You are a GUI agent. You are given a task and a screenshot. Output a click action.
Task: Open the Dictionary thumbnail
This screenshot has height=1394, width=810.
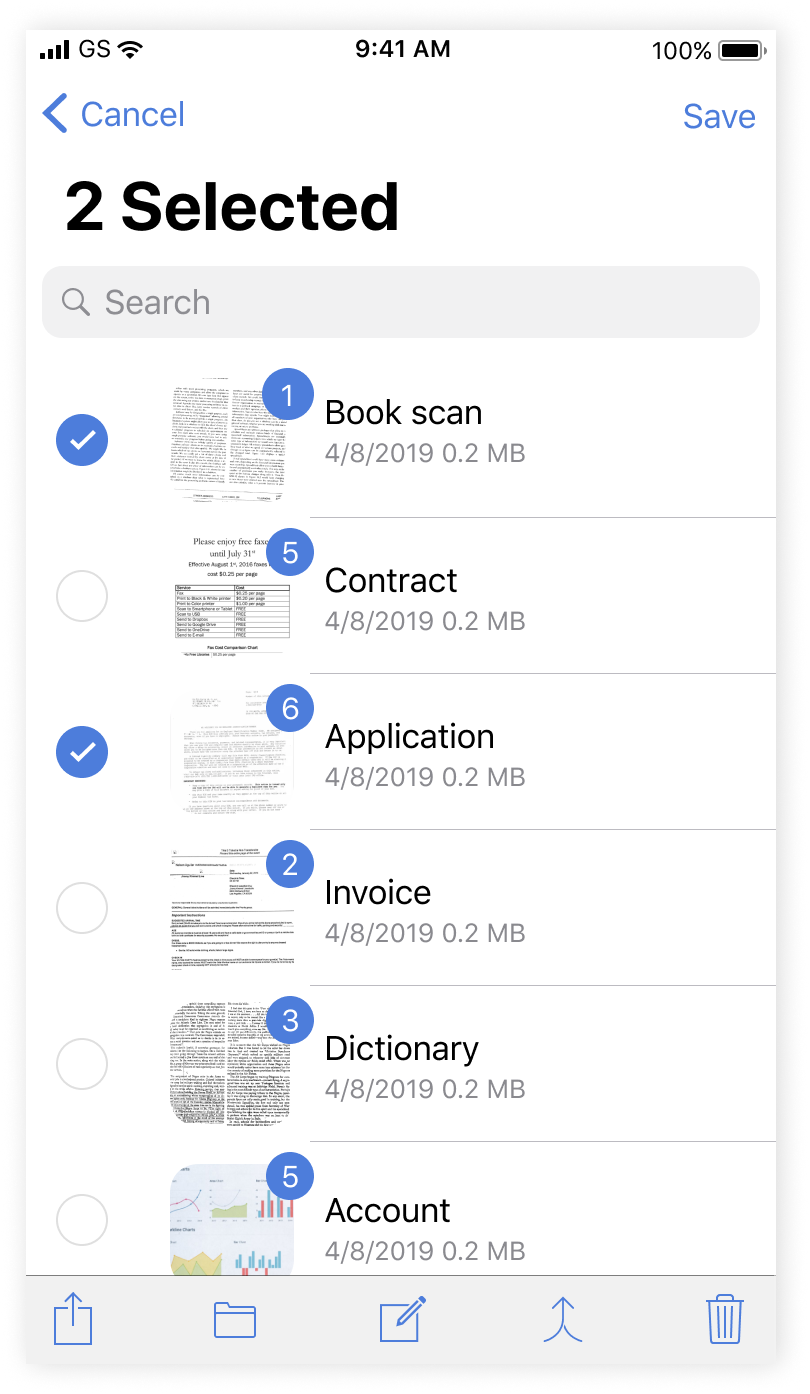(x=232, y=1064)
